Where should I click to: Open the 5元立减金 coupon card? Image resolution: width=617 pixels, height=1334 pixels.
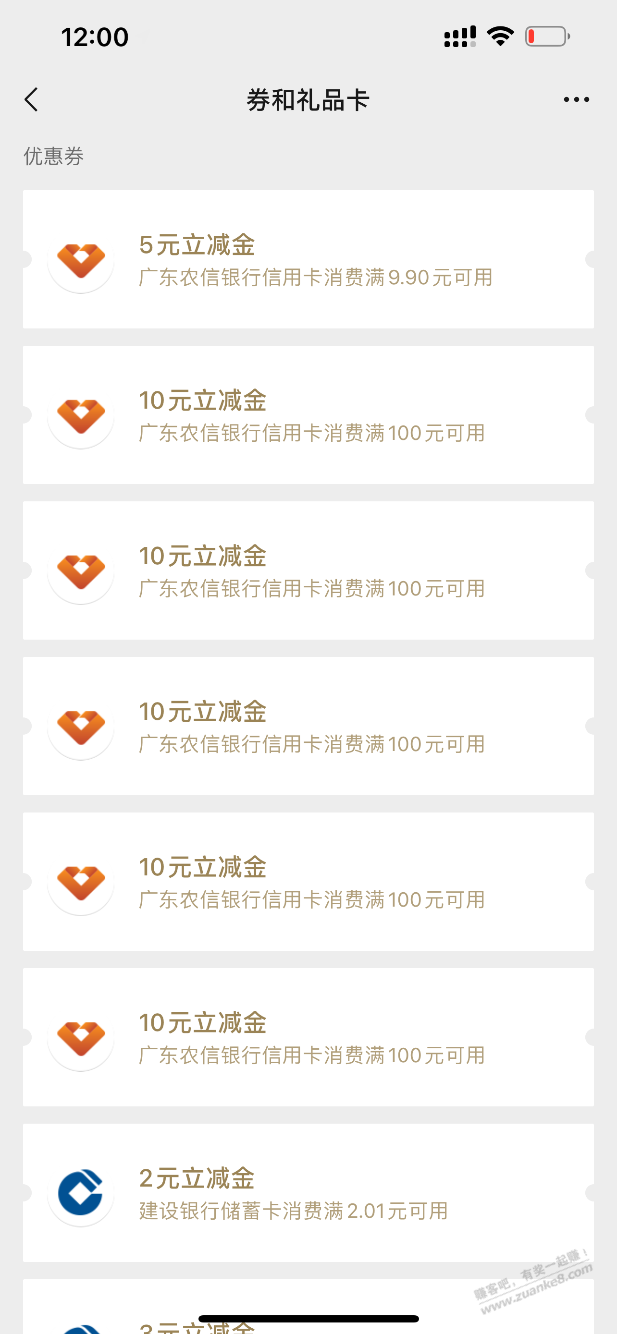point(308,259)
